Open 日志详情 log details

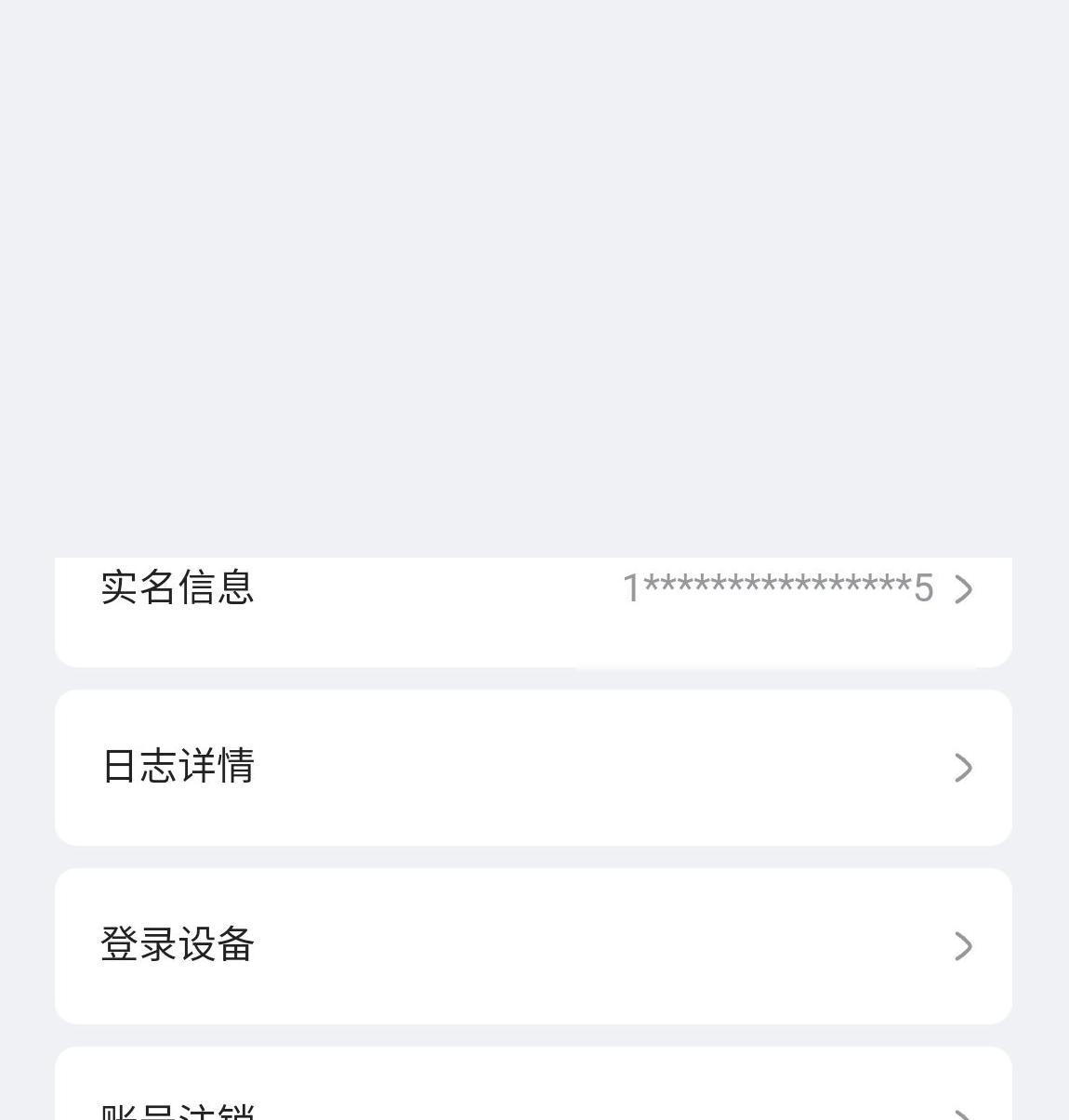(x=533, y=767)
